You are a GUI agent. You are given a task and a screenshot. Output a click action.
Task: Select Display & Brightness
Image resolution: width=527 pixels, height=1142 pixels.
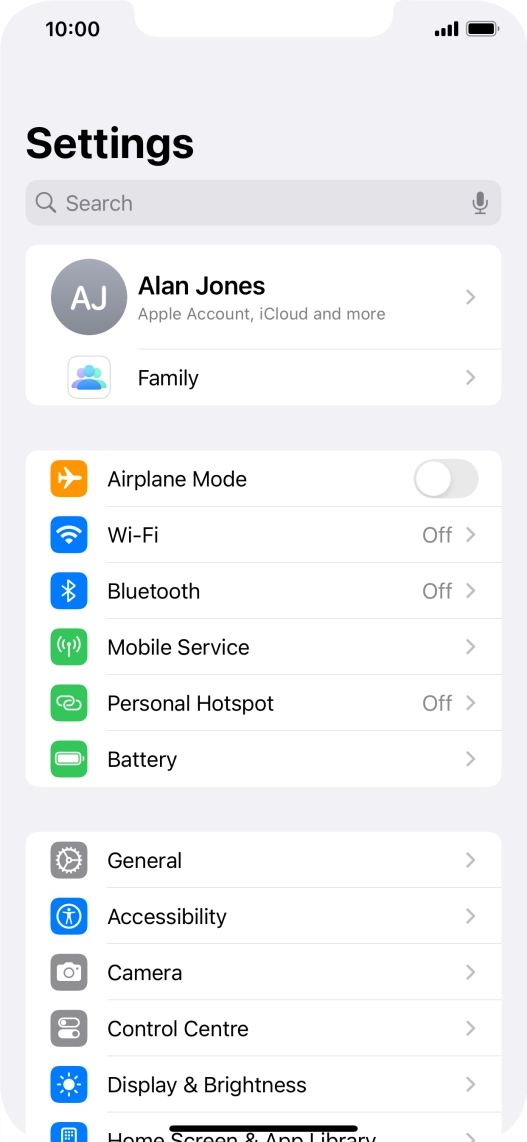point(263,1084)
